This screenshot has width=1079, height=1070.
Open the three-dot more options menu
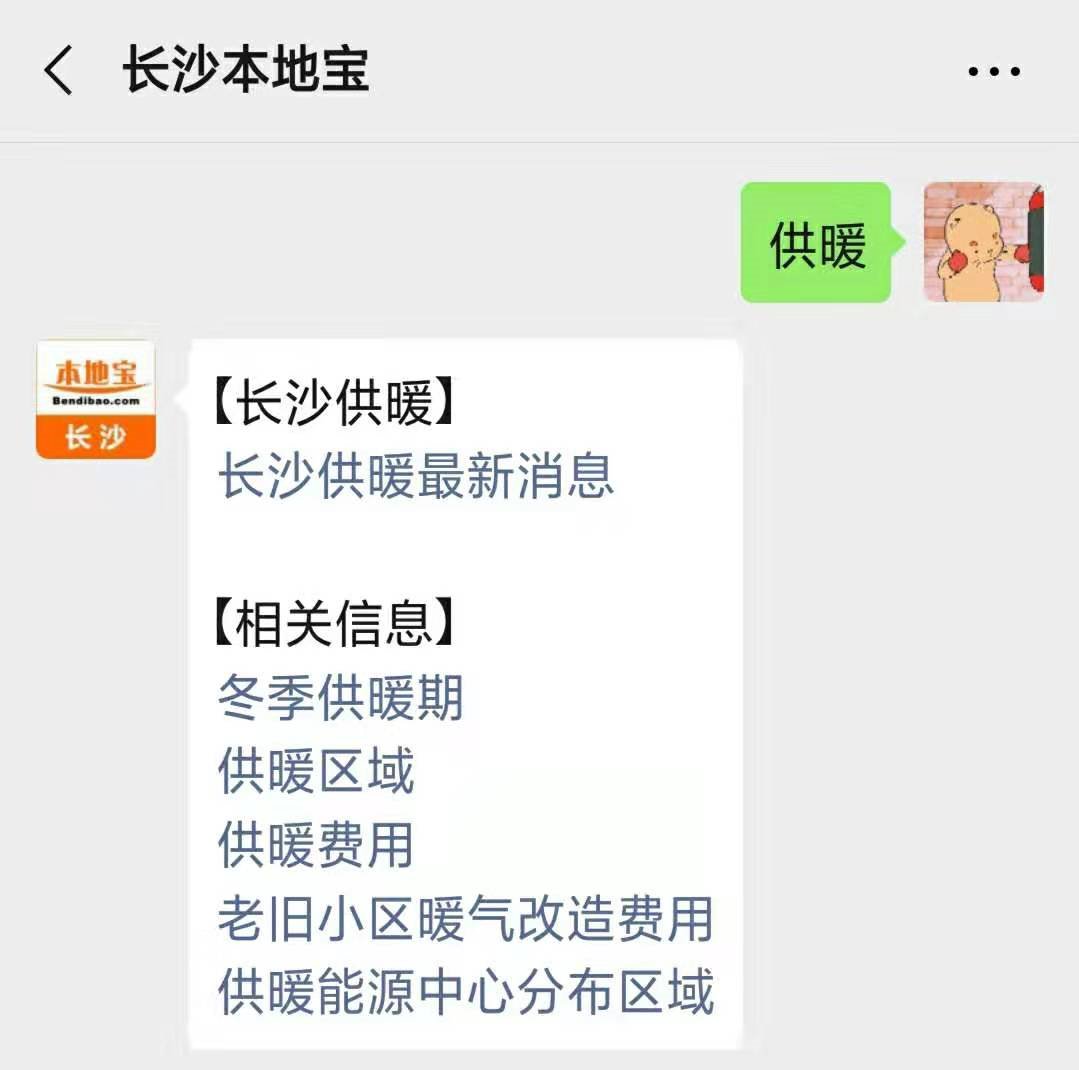[x=993, y=72]
